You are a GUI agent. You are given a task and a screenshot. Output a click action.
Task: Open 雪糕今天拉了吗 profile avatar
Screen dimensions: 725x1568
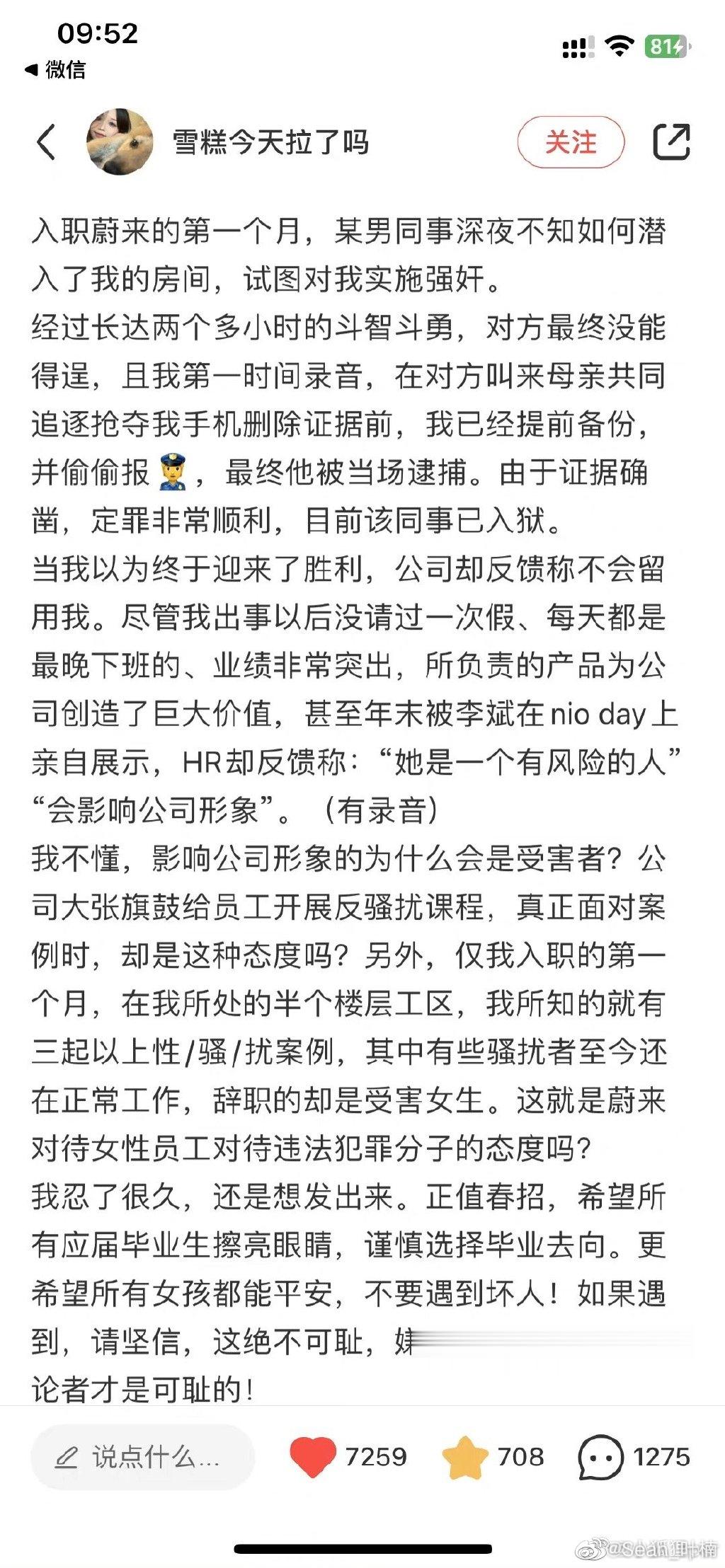(x=120, y=142)
